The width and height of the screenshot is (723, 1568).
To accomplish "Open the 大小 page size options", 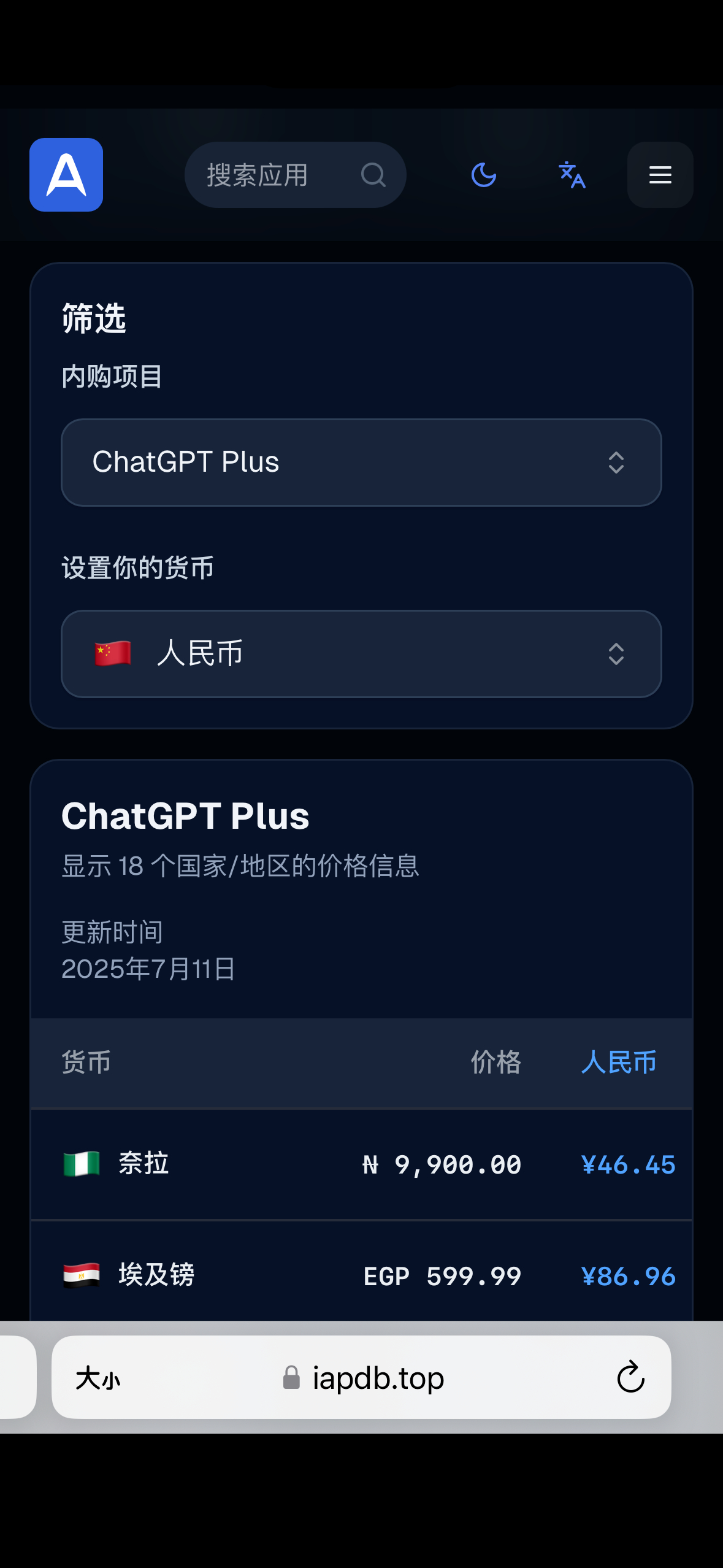I will tap(98, 1378).
